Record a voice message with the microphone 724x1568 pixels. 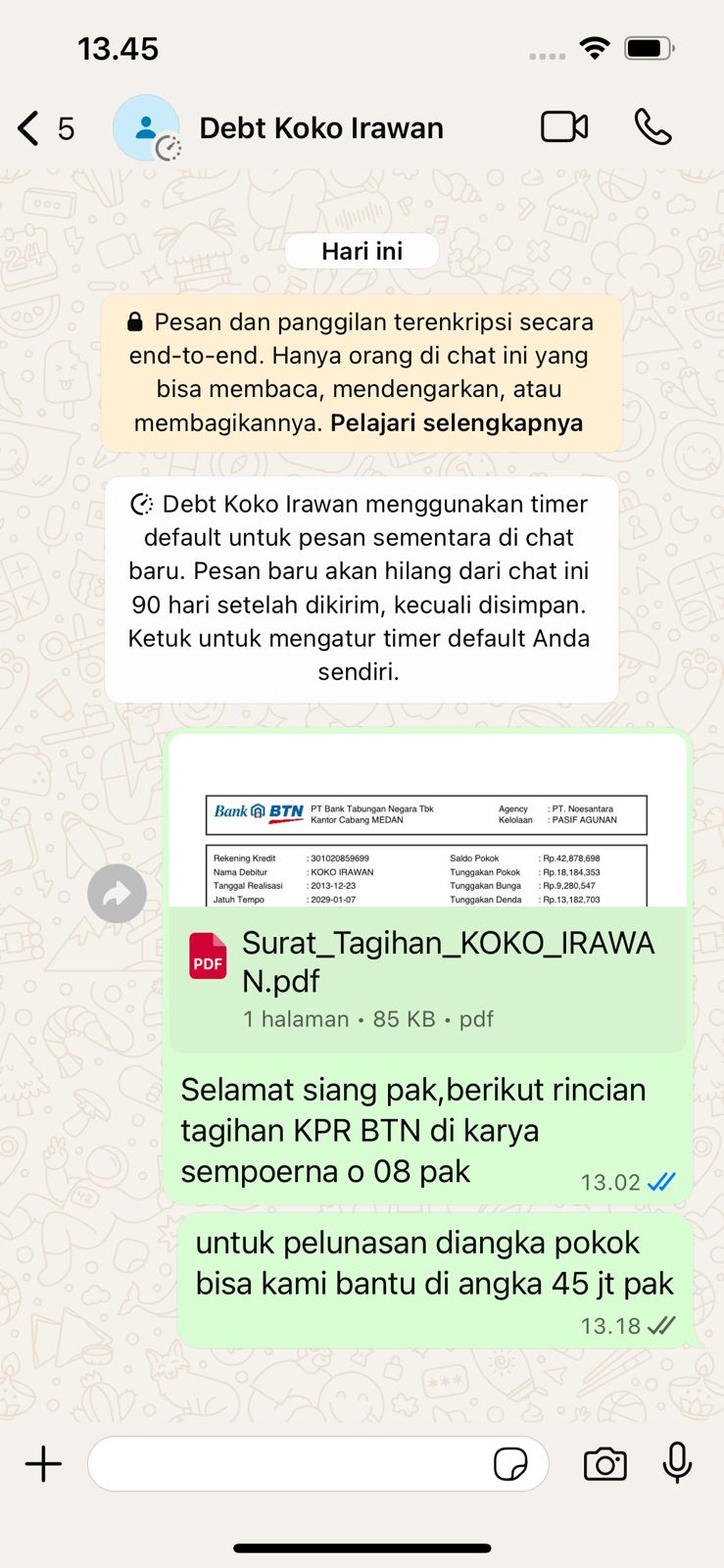677,1464
